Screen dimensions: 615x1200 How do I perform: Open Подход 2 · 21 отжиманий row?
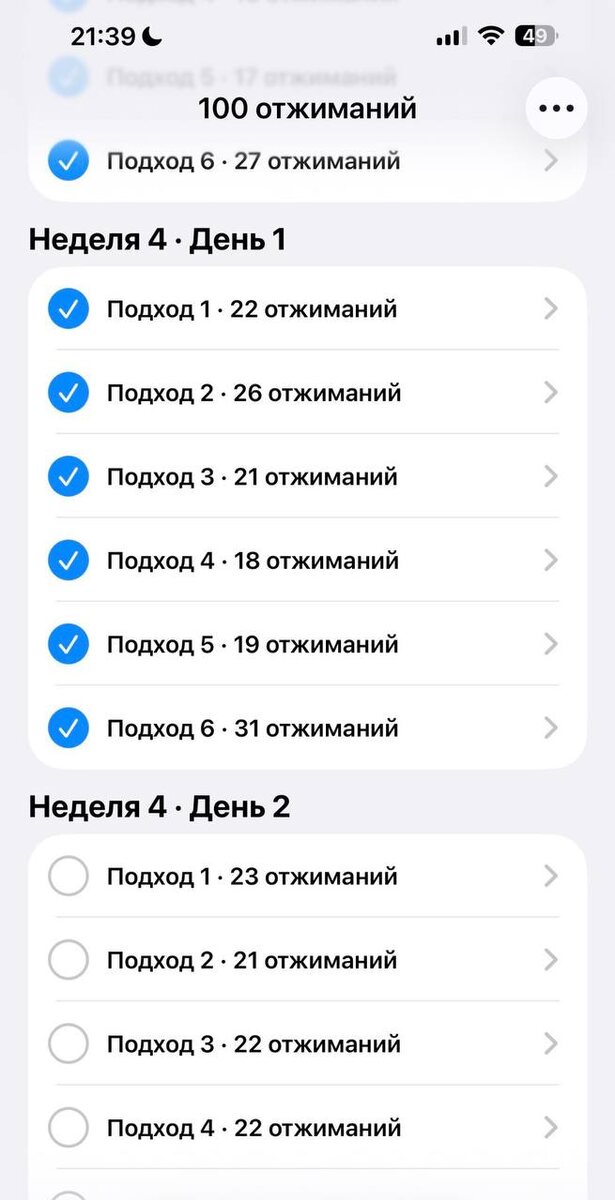(307, 960)
